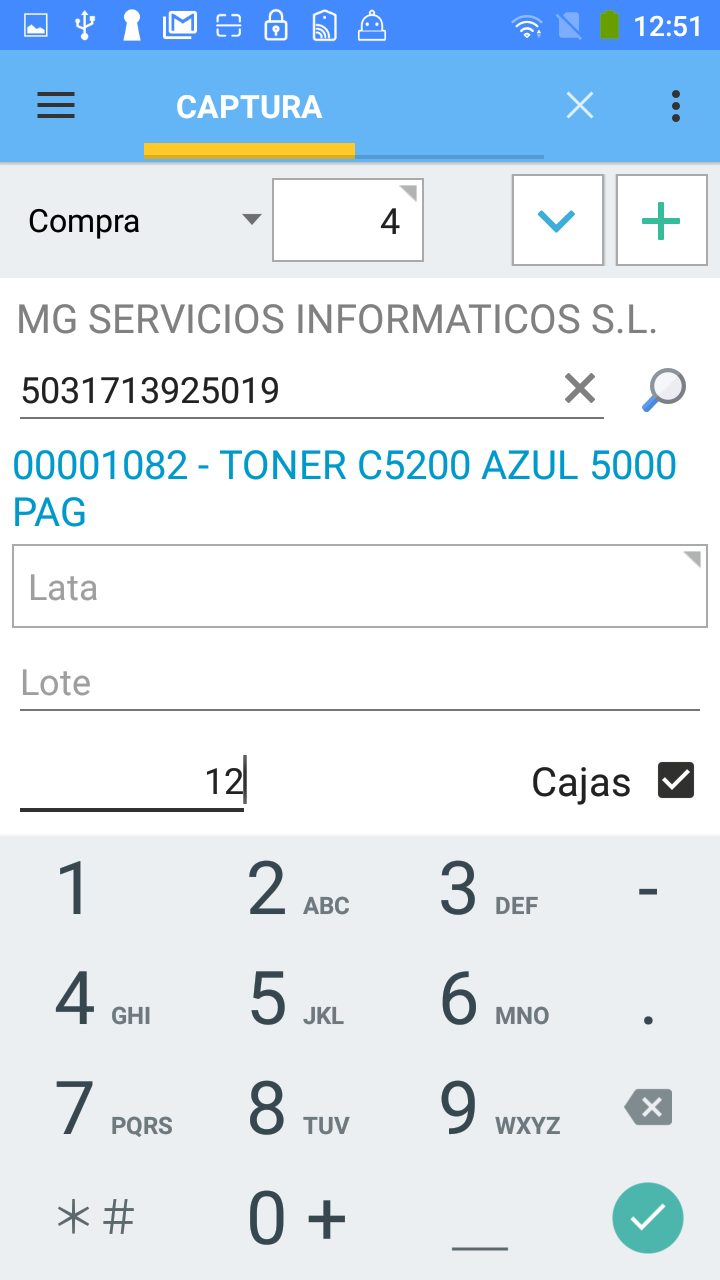Open the three-dot overflow menu
The height and width of the screenshot is (1280, 720).
676,106
